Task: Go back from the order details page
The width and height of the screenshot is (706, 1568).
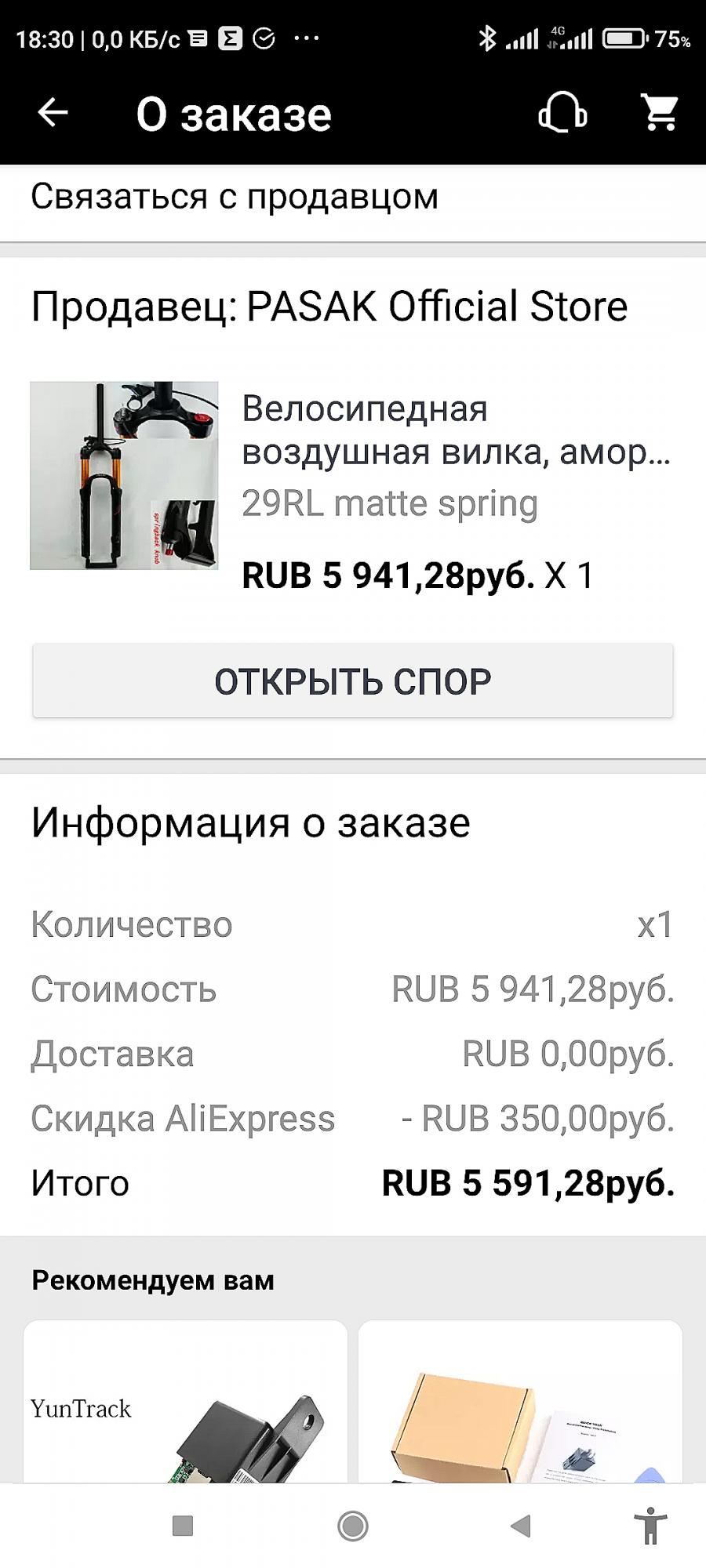Action: pyautogui.click(x=53, y=113)
